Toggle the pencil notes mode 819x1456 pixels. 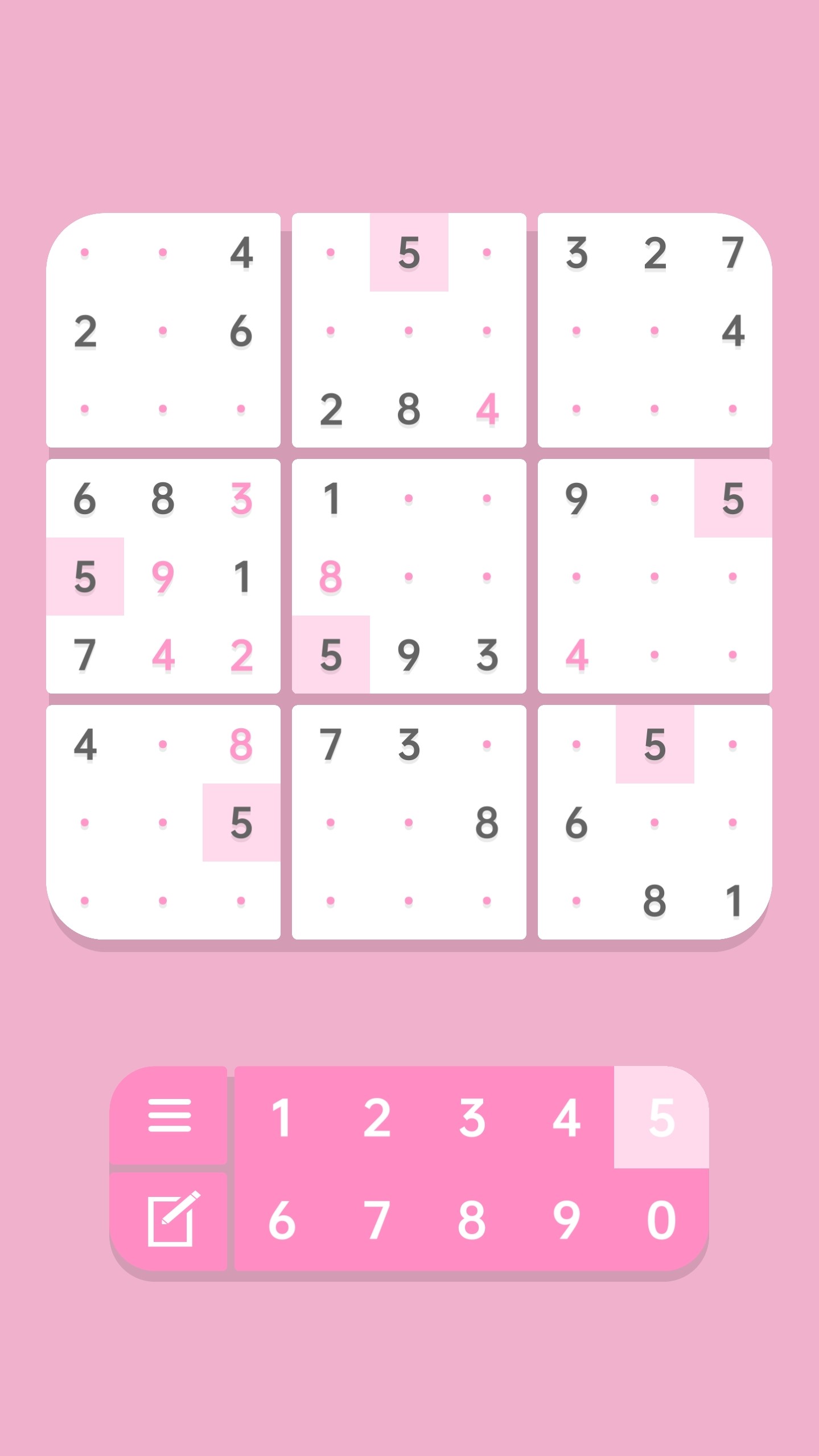[169, 1220]
